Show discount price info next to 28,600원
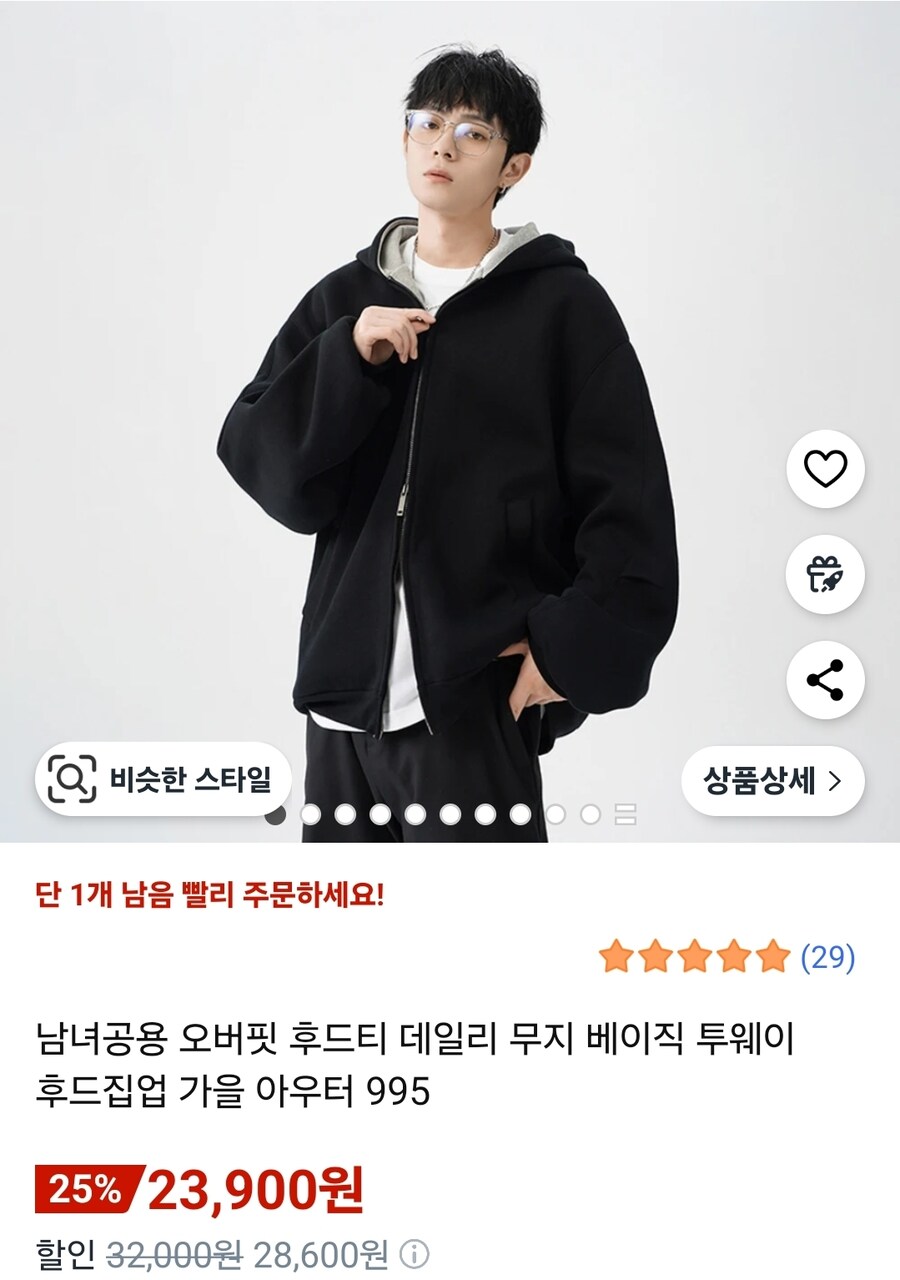 coord(414,1253)
